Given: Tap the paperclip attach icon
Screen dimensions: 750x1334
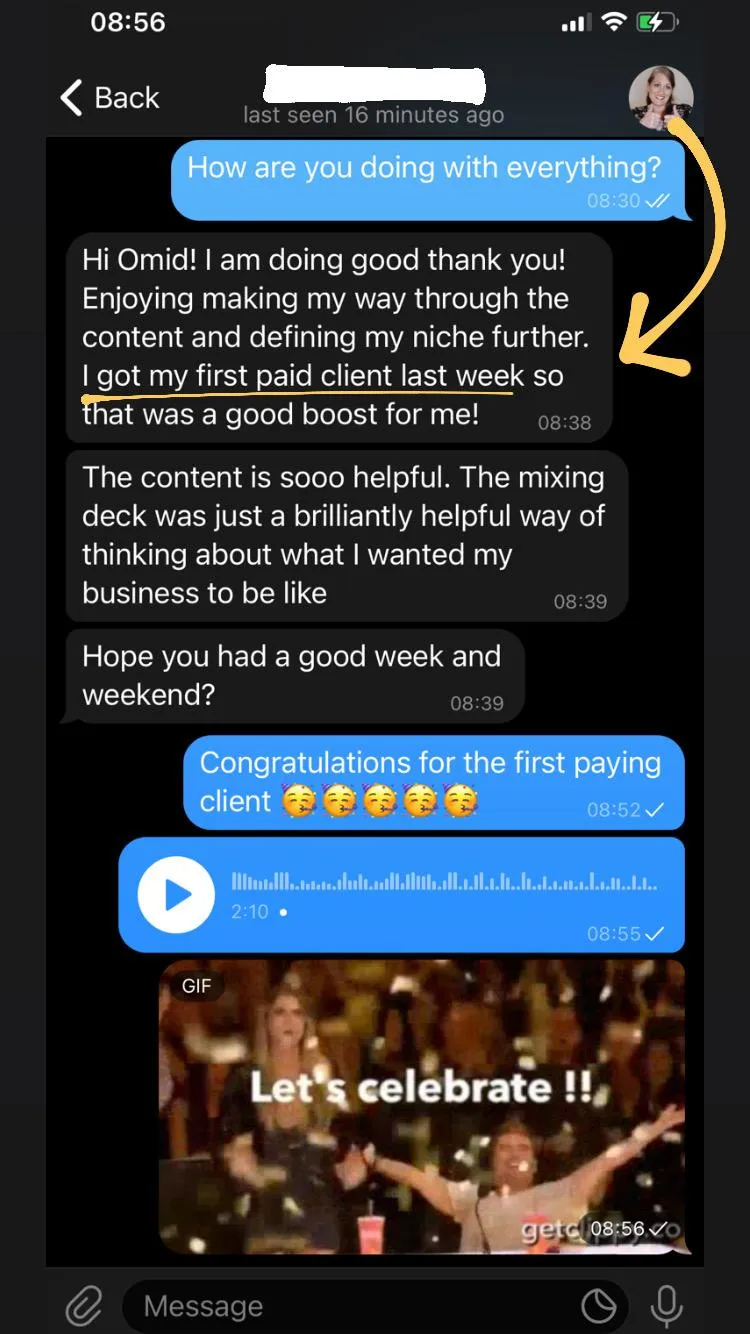Looking at the screenshot, I should [85, 1306].
